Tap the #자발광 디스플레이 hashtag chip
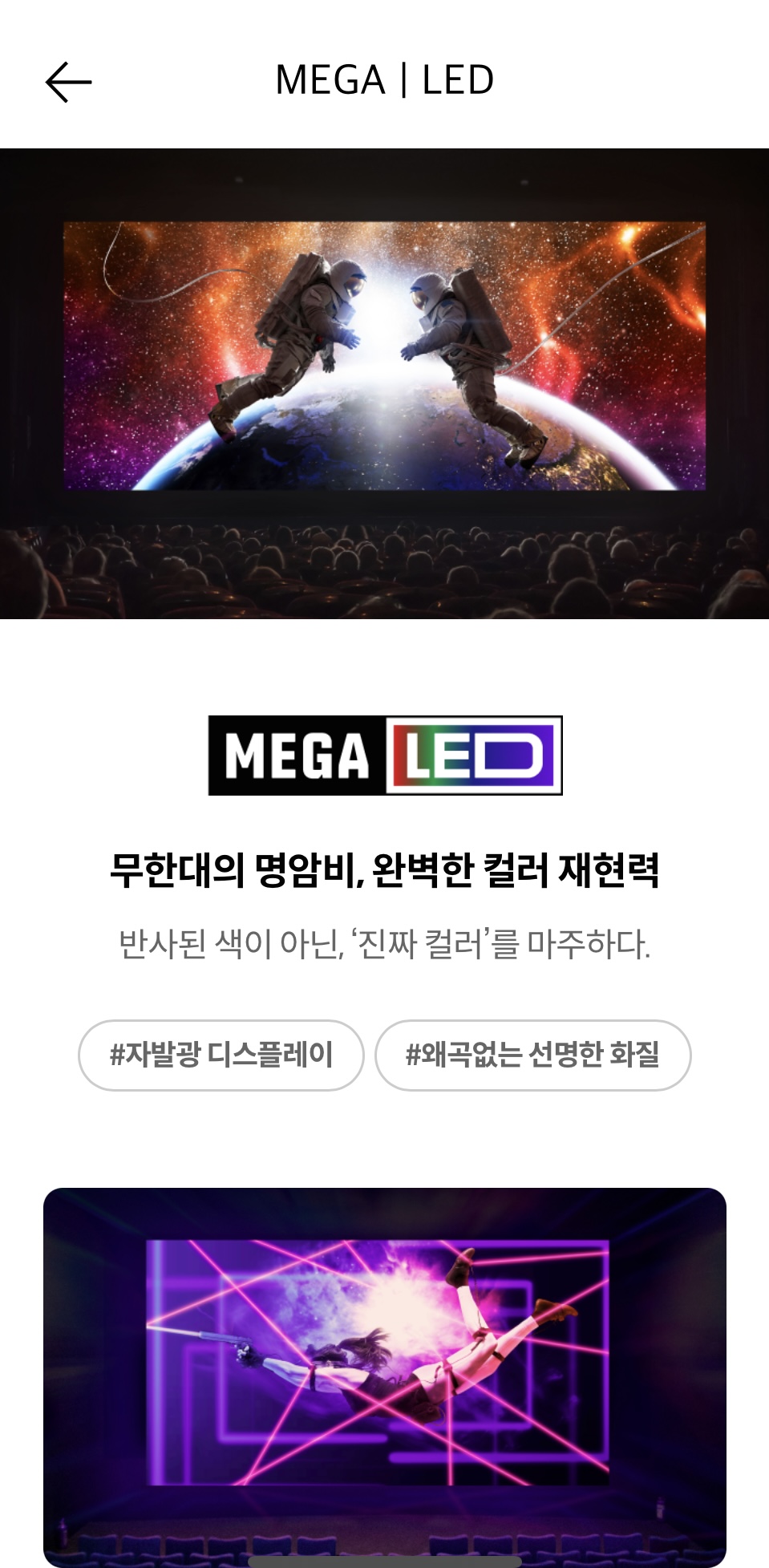769x1568 pixels. [221, 1055]
